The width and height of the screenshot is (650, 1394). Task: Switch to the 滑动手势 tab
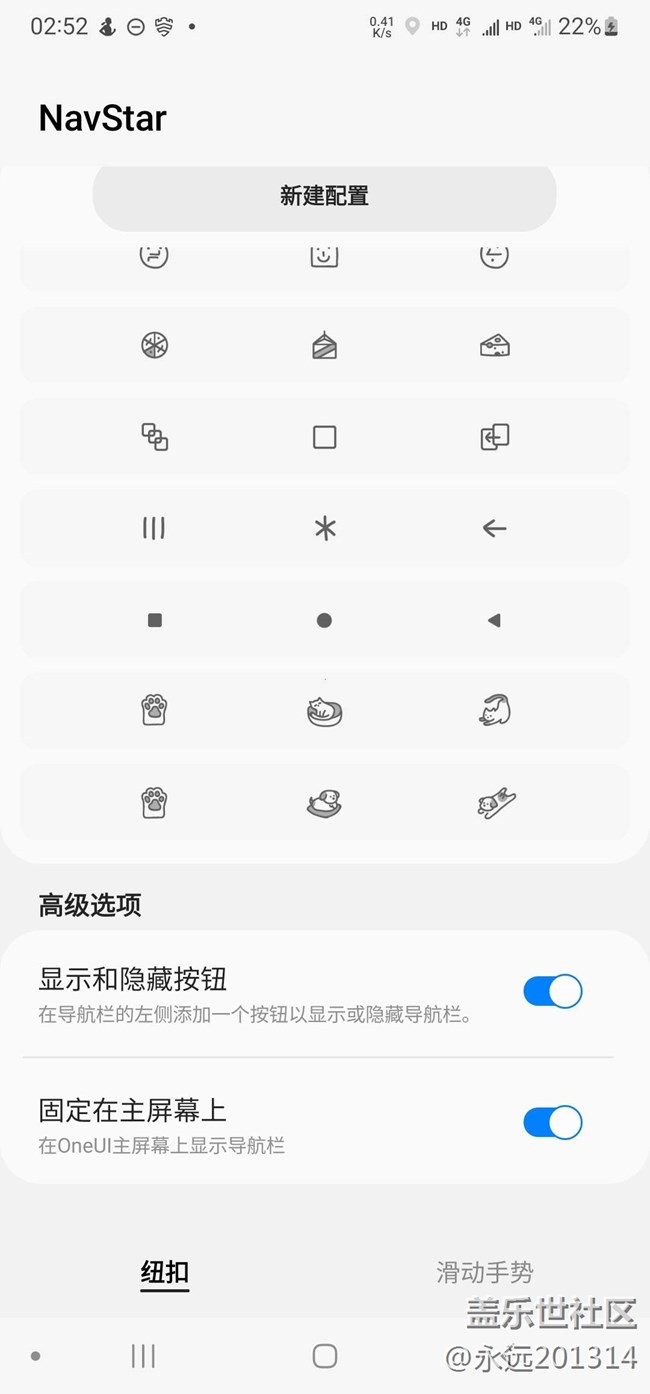485,1272
